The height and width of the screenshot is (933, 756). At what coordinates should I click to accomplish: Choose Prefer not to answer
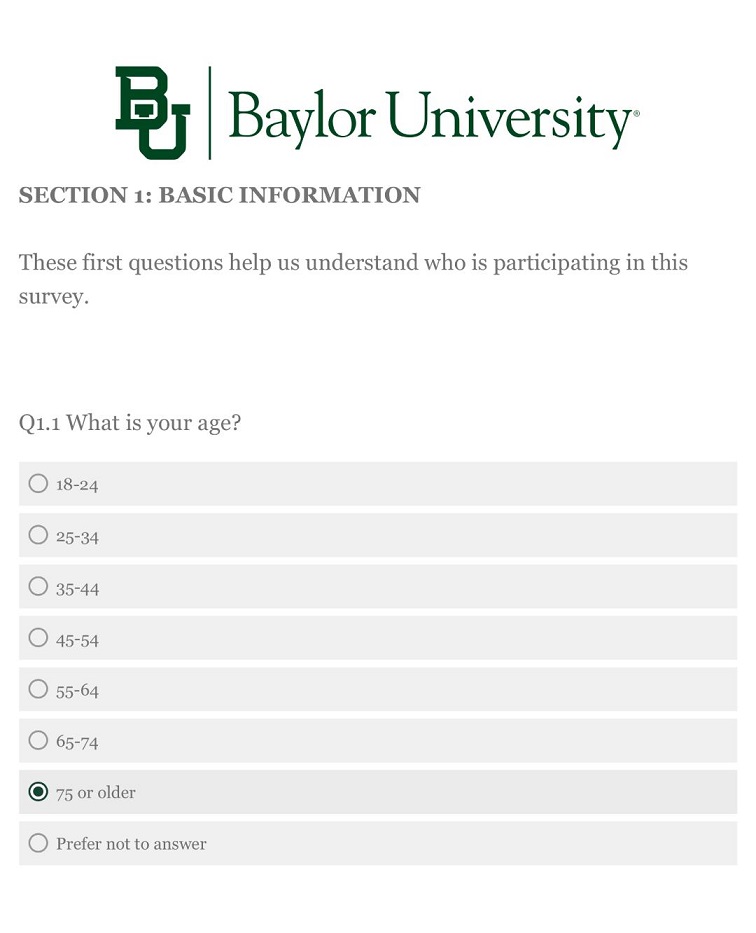tap(38, 842)
